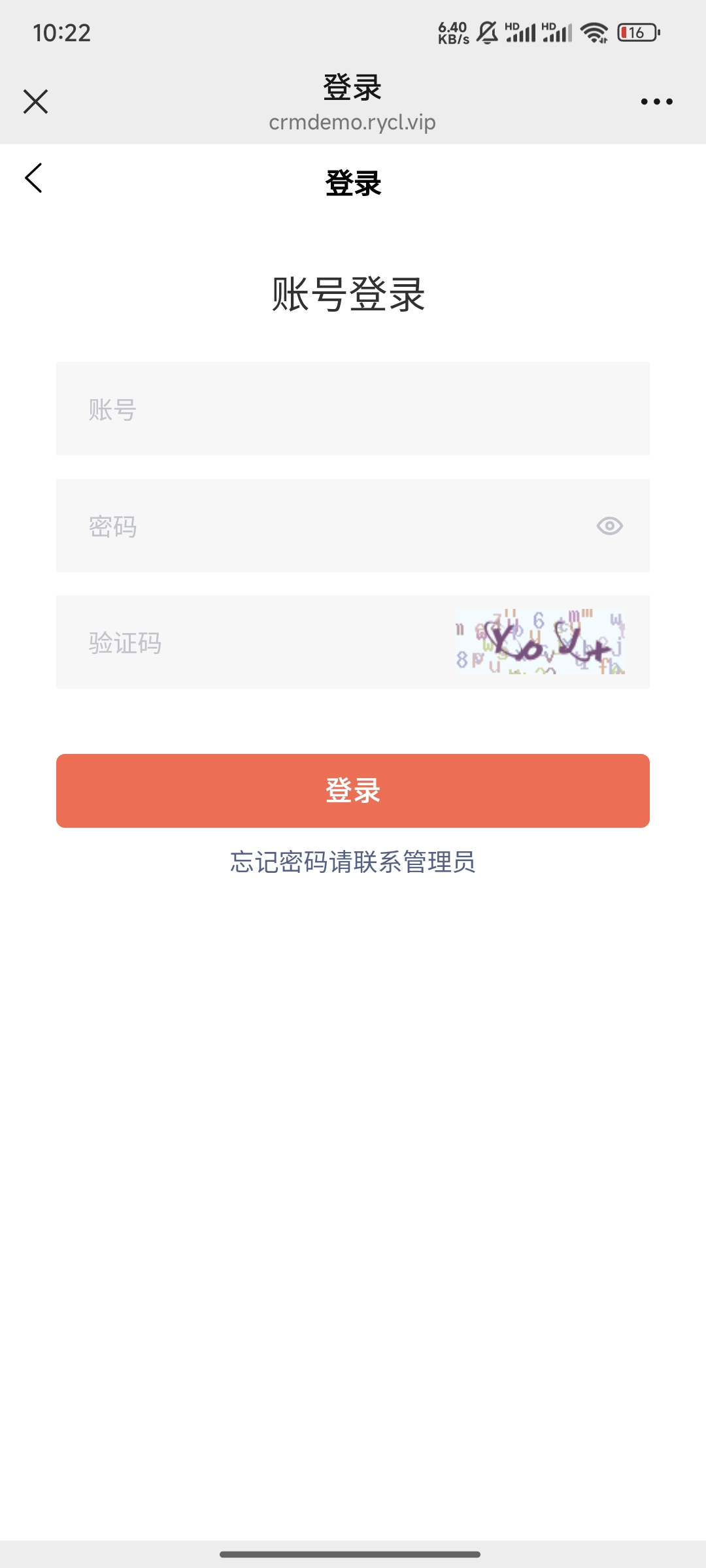Viewport: 706px width, 1568px height.
Task: Click the 忘记密码请联系管理员 link
Action: pos(353,864)
